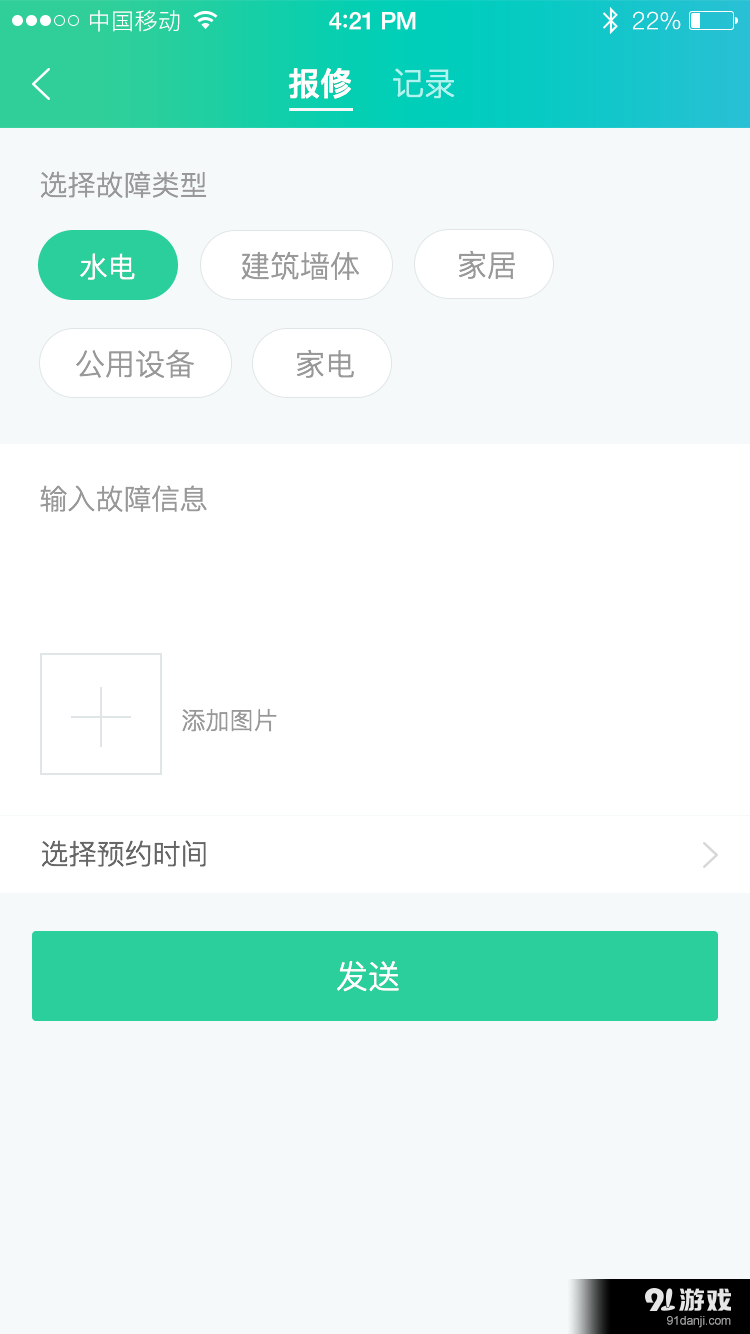Select the 家电 fault type

pos(321,363)
